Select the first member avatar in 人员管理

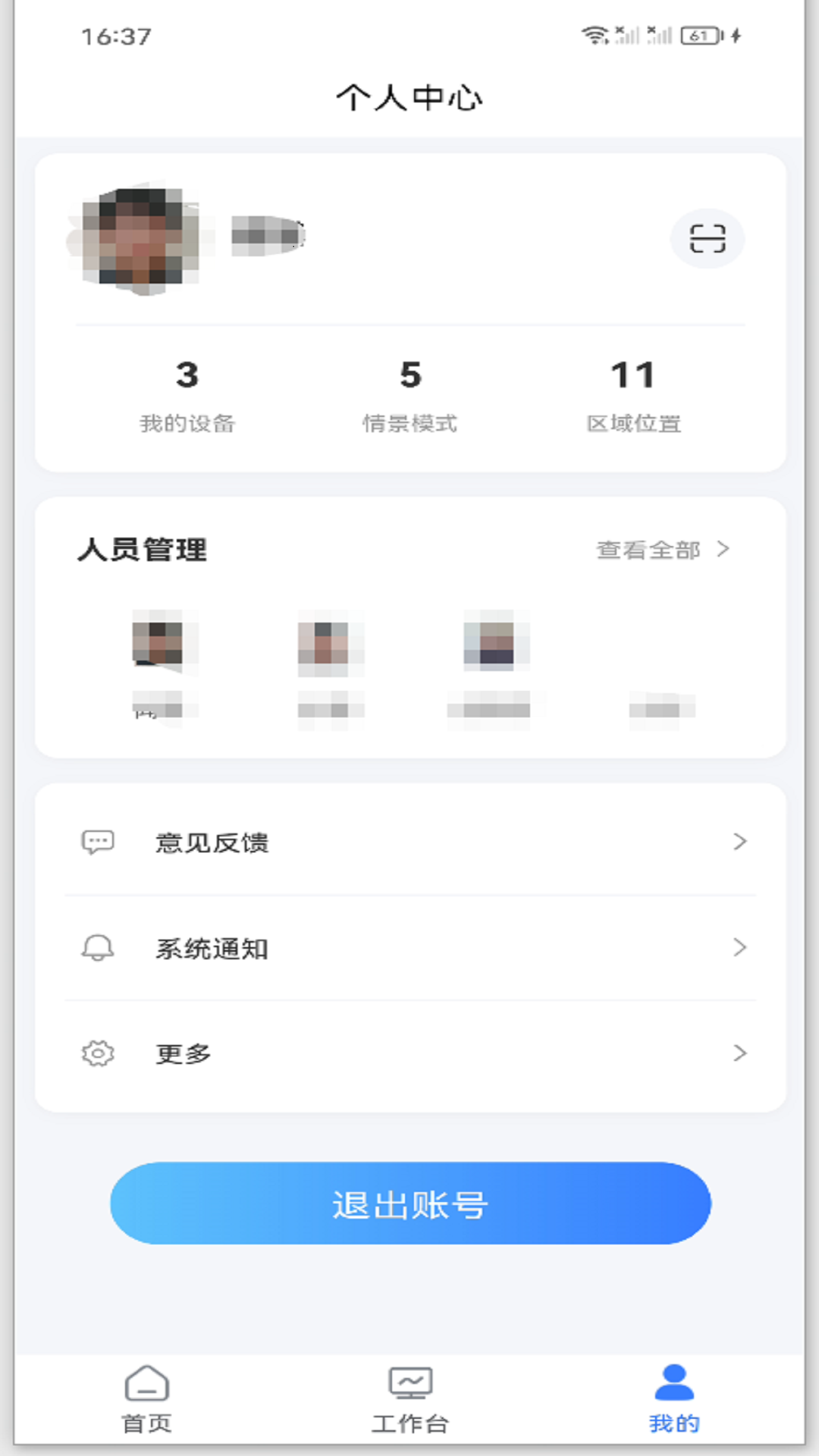(x=163, y=645)
